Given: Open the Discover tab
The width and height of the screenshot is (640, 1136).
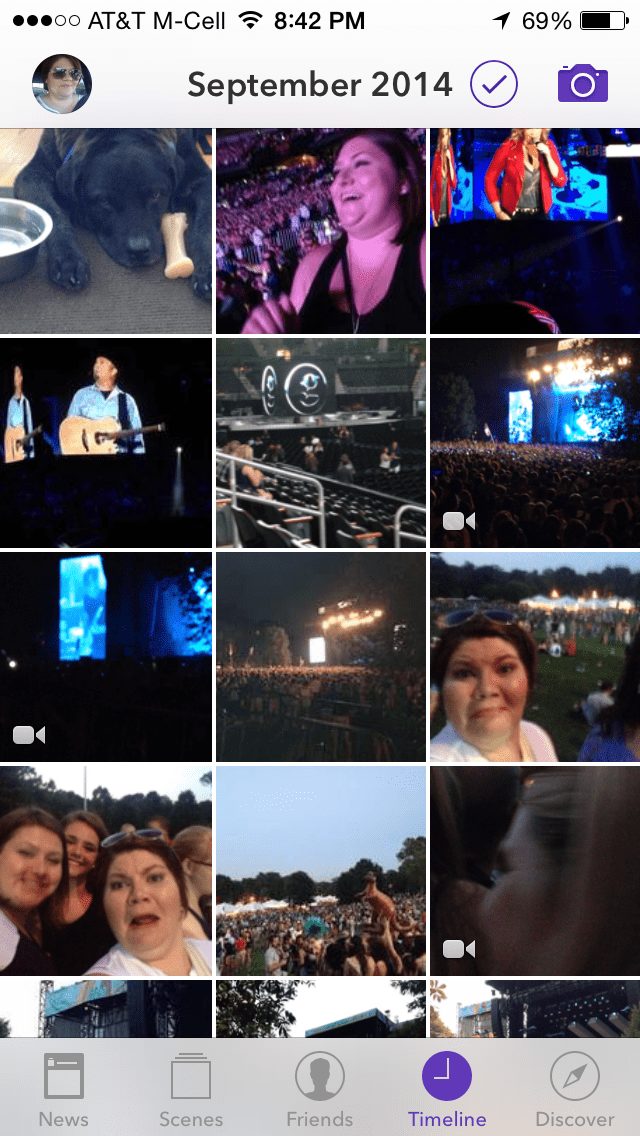Looking at the screenshot, I should [574, 1089].
